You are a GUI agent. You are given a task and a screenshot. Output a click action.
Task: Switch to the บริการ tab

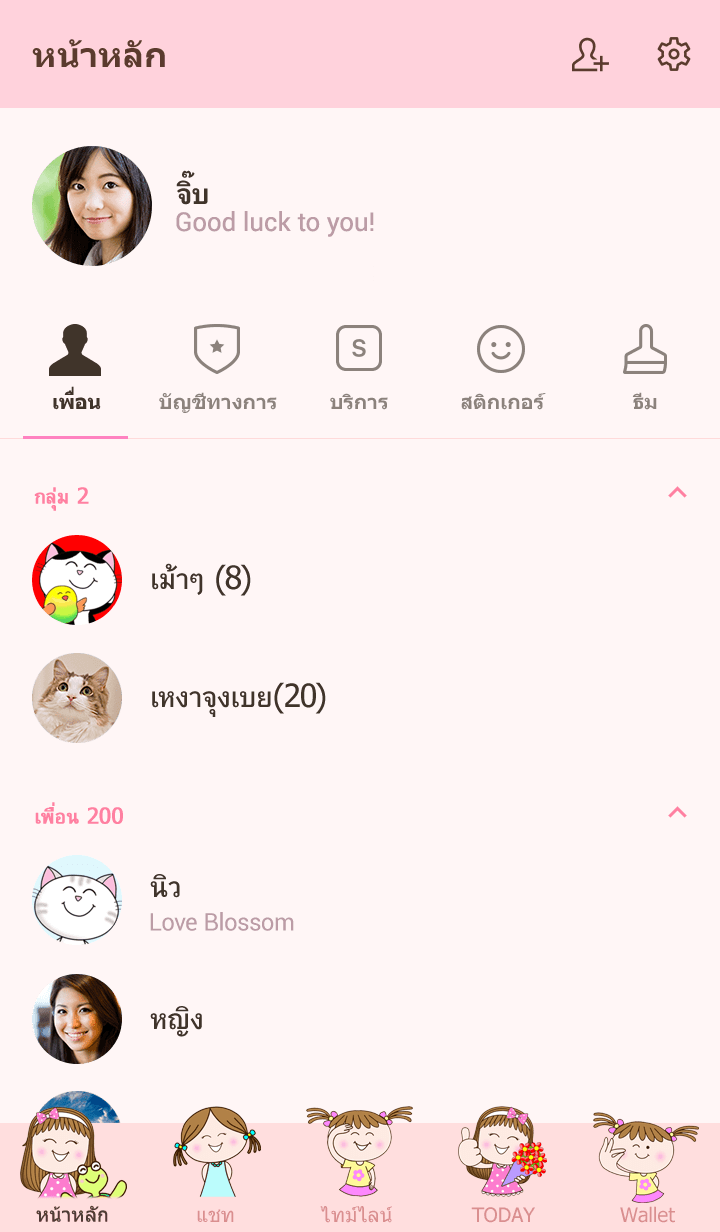pyautogui.click(x=359, y=370)
